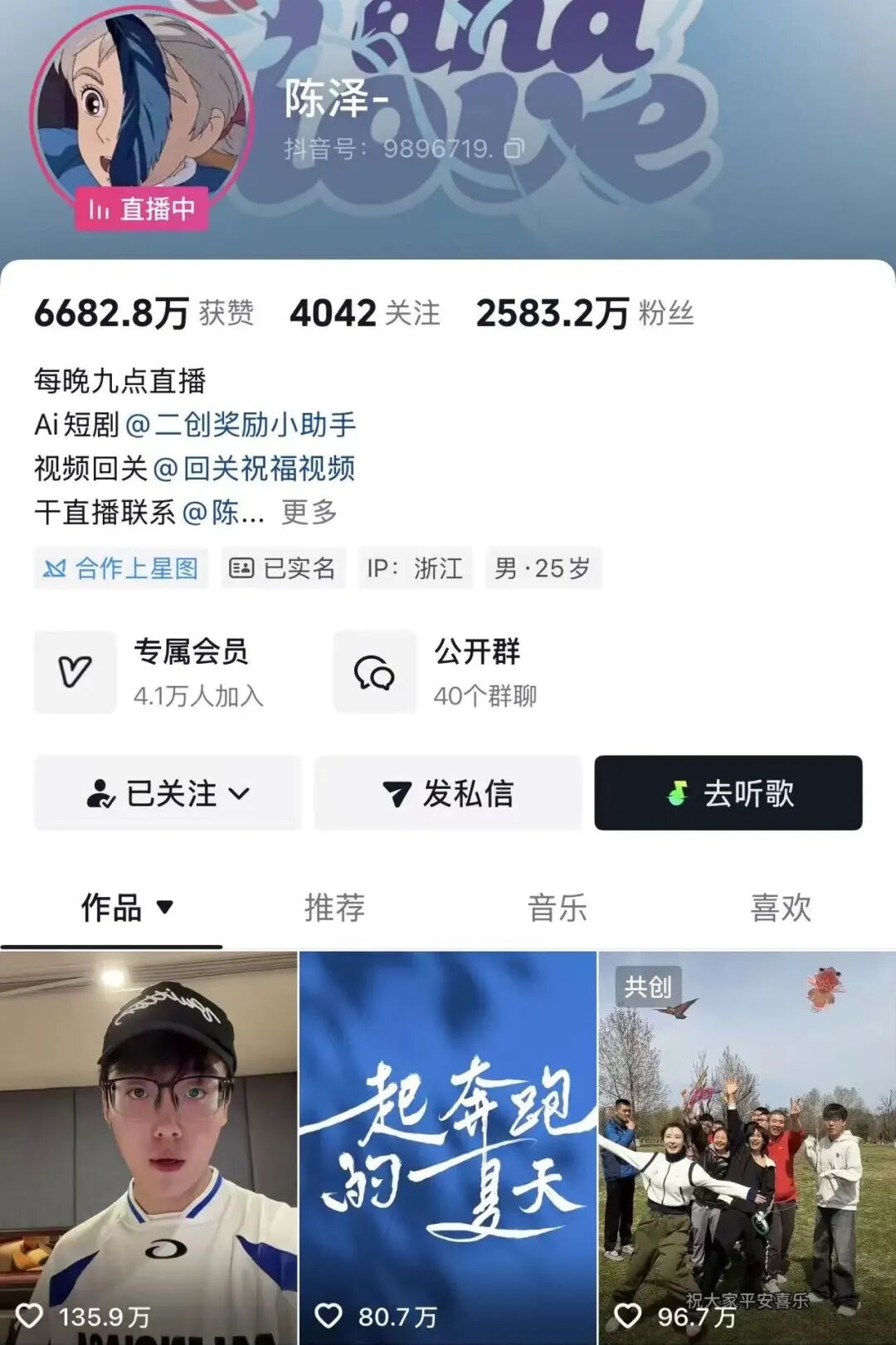View the 2583.2万 粉丝 list
This screenshot has width=896, height=1345.
pyautogui.click(x=585, y=314)
